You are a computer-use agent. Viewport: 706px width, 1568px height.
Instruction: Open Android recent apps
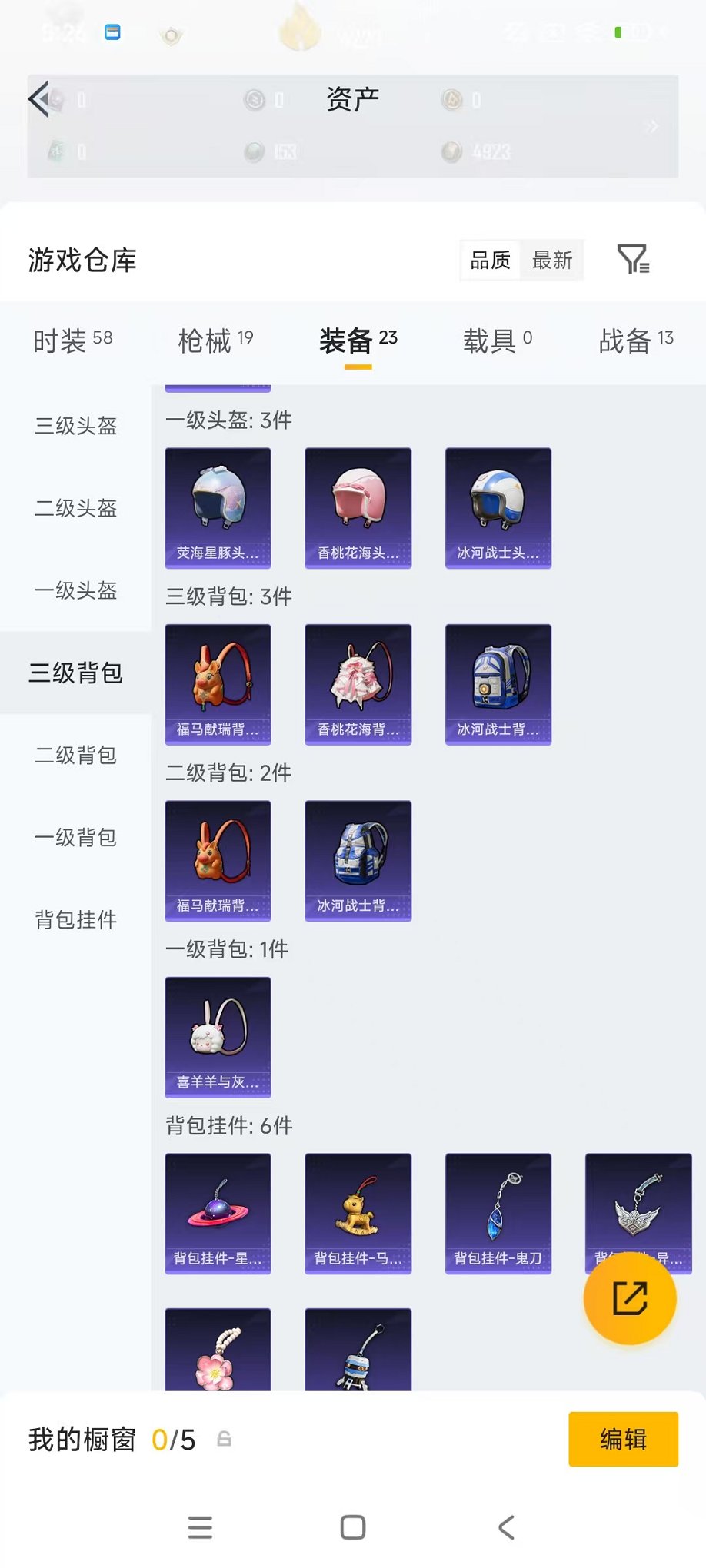pyautogui.click(x=200, y=1528)
